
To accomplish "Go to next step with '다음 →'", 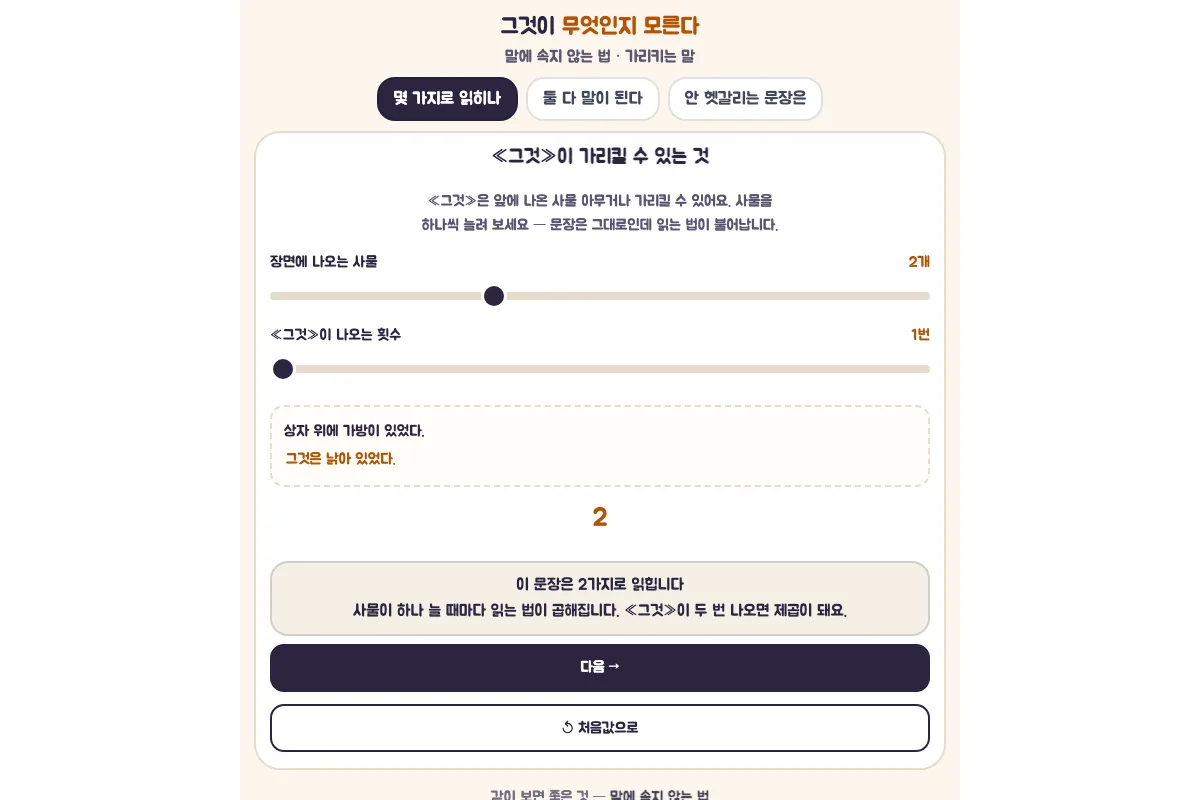I will (600, 668).
